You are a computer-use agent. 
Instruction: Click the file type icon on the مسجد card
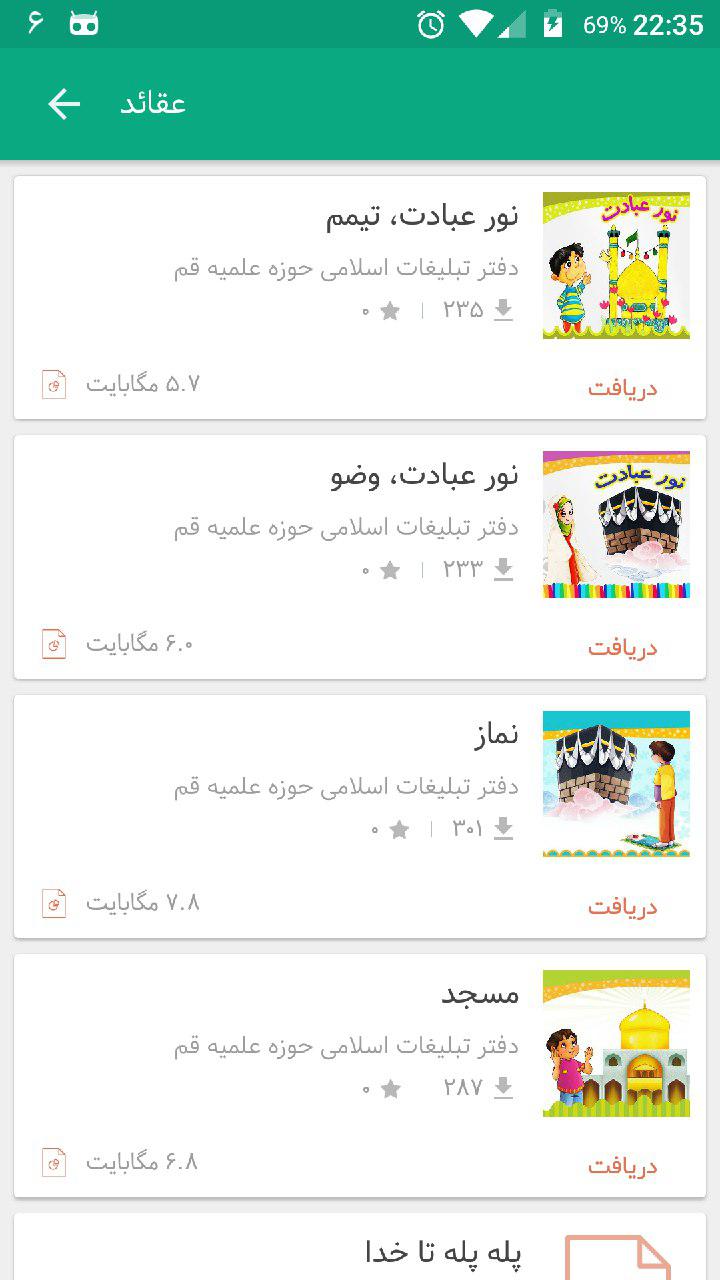coord(53,1162)
